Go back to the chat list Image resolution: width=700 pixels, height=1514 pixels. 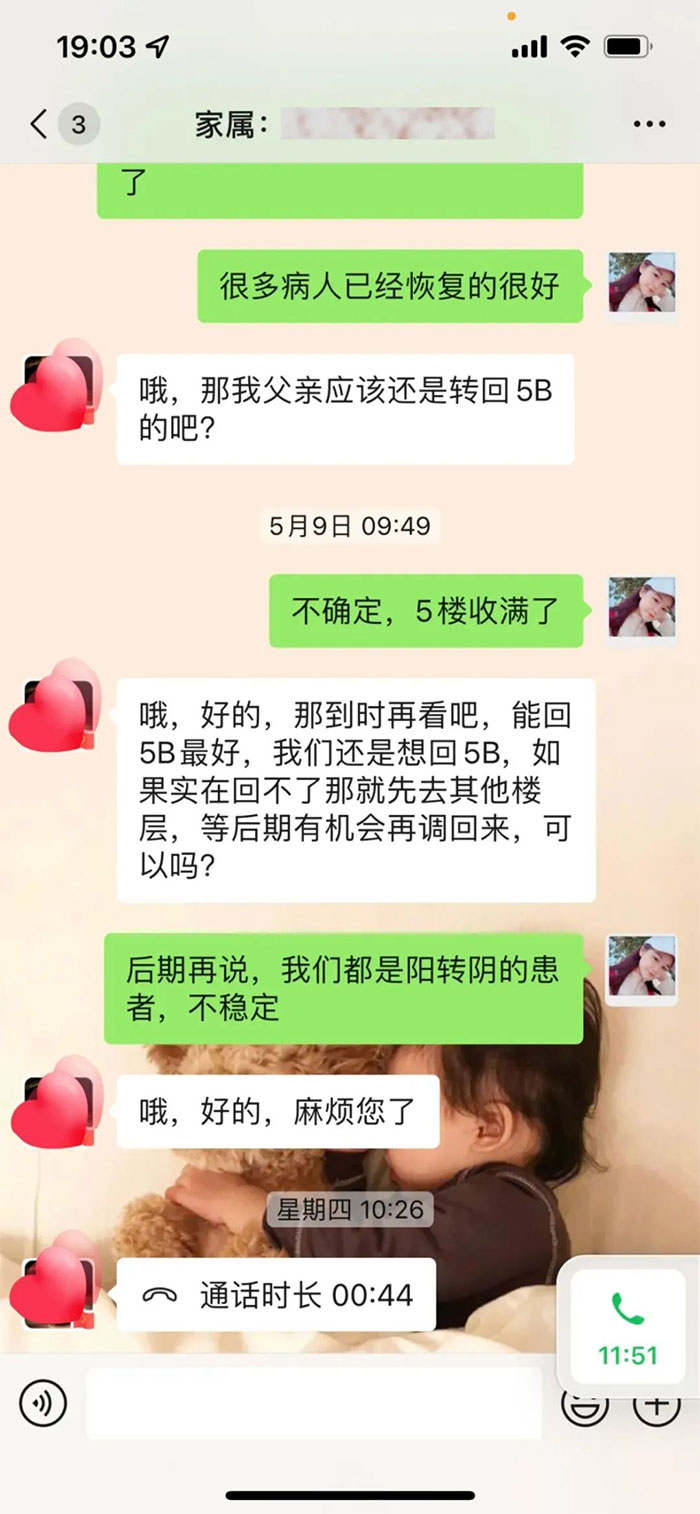(40, 125)
